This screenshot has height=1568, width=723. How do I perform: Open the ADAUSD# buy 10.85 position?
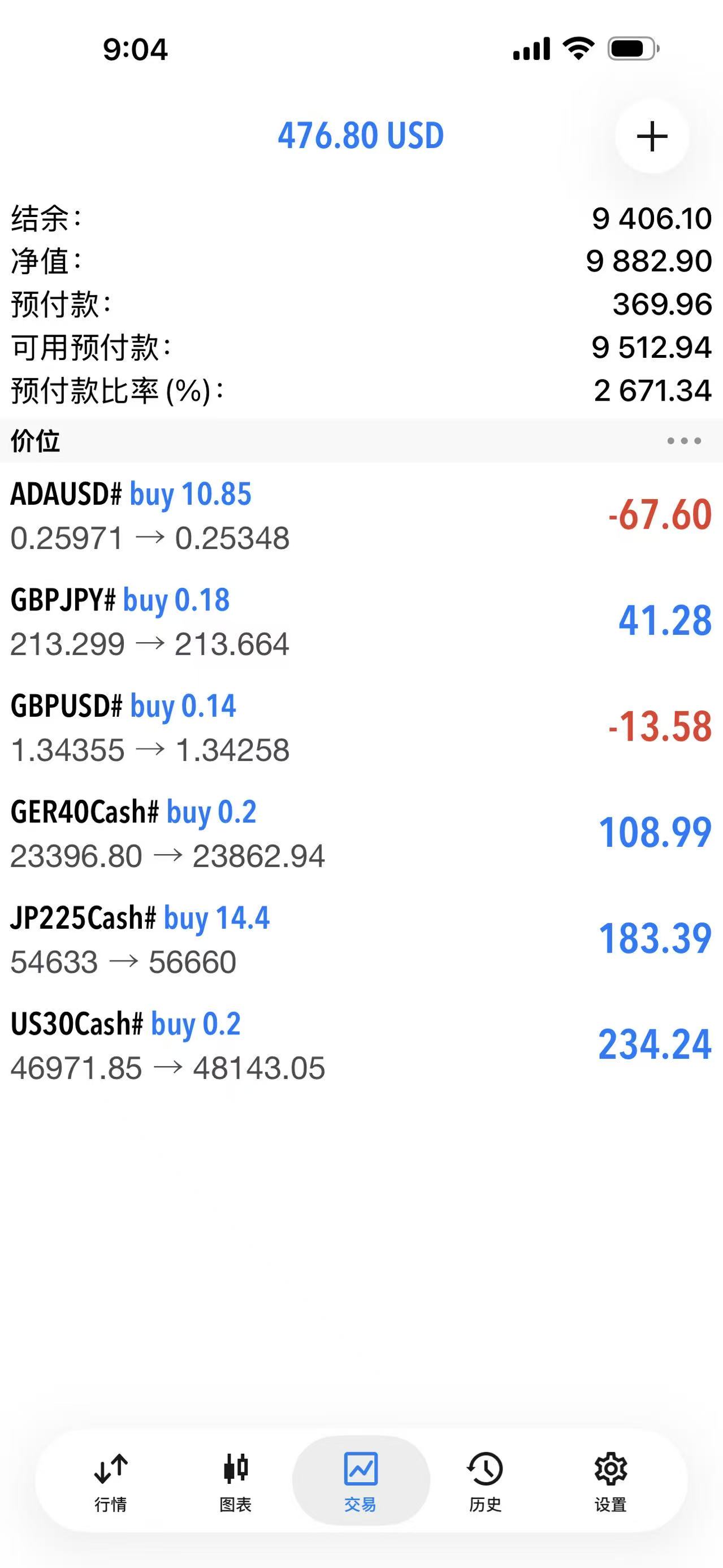362,516
